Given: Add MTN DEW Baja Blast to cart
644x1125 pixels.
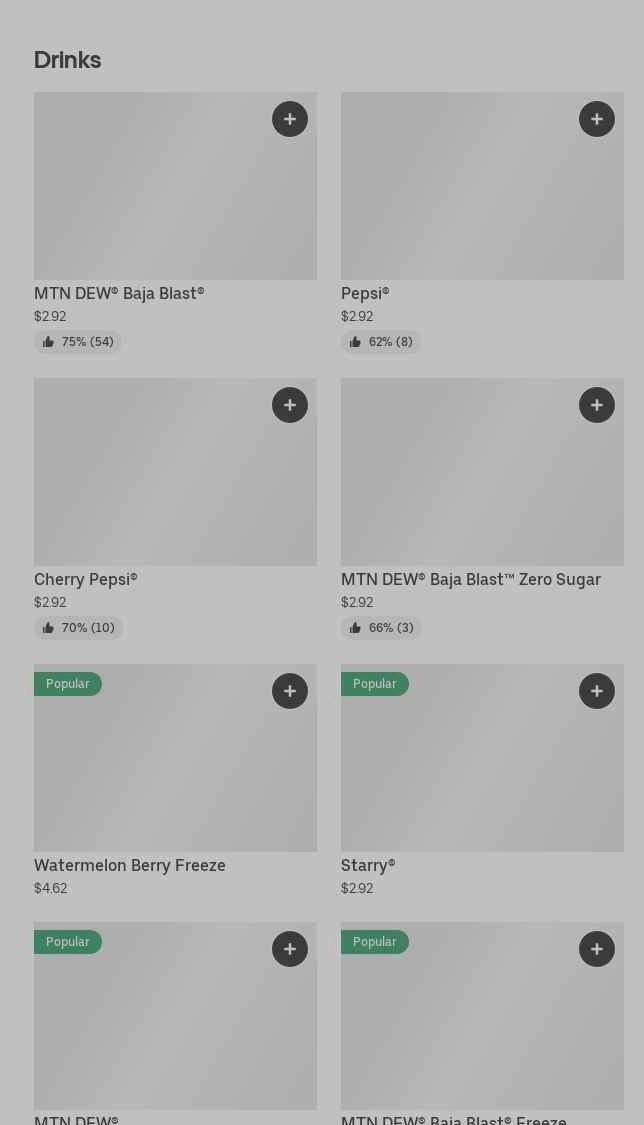Looking at the screenshot, I should pos(290,119).
